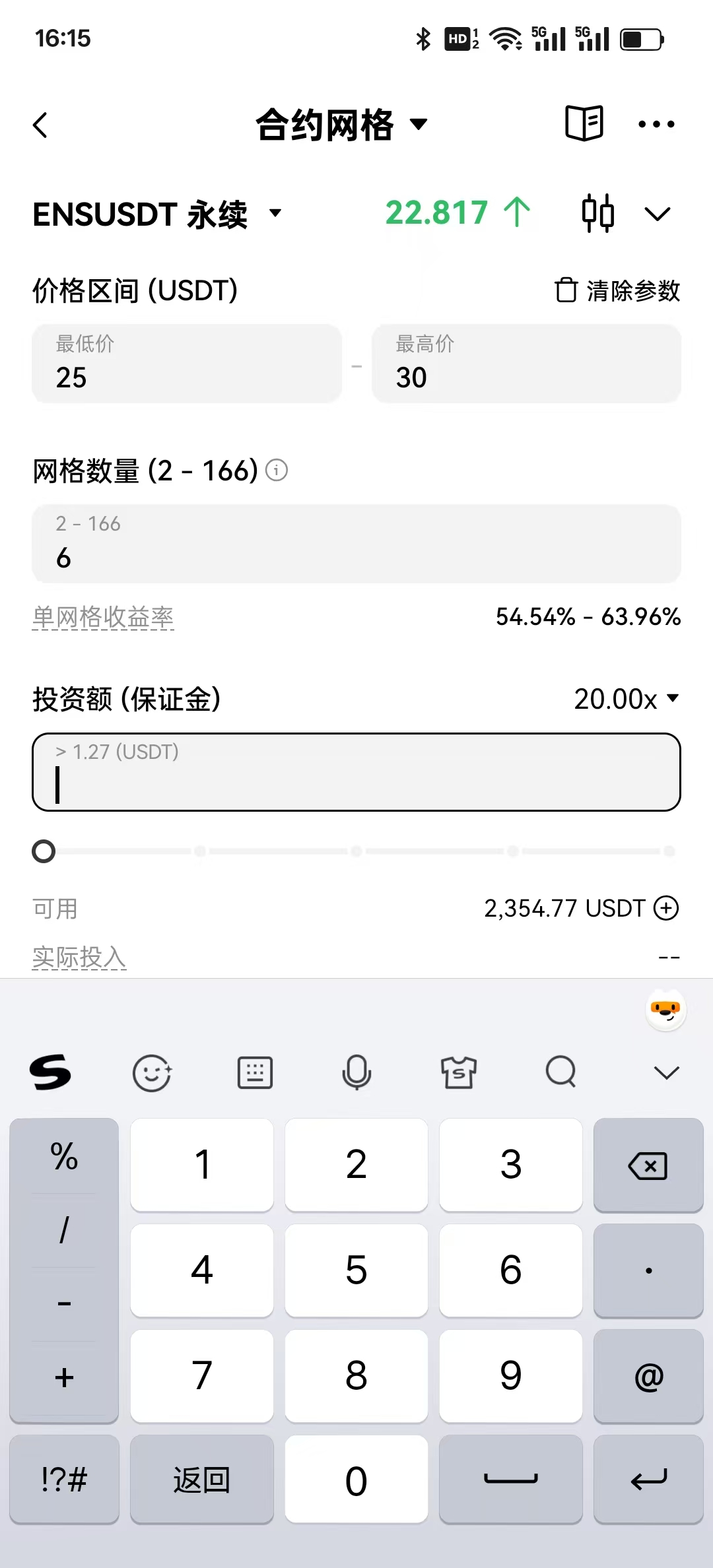This screenshot has width=713, height=1568.
Task: Change the 20.00x leverage setting
Action: 626,699
